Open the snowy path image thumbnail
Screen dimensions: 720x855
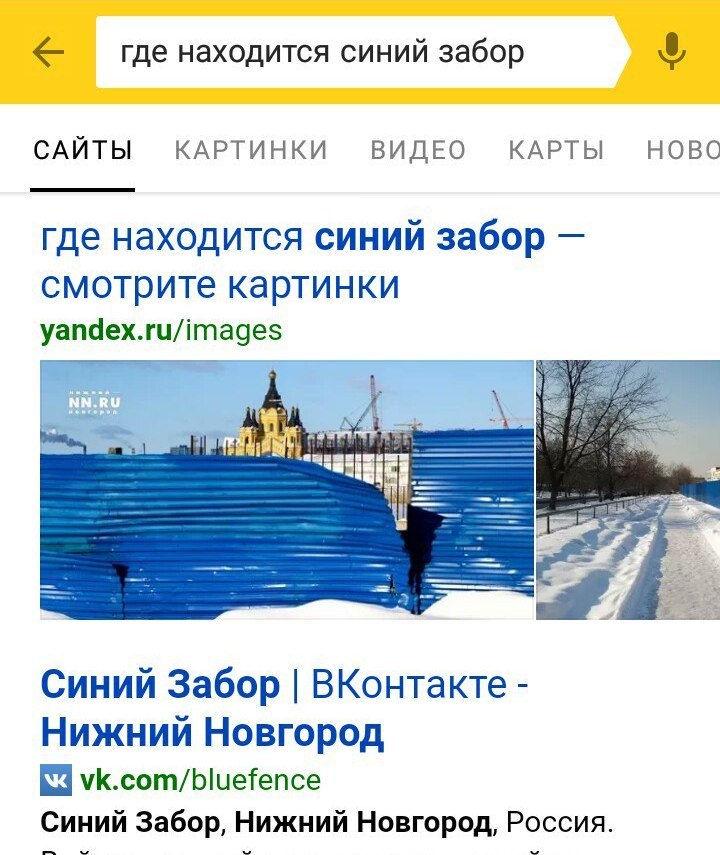click(628, 490)
